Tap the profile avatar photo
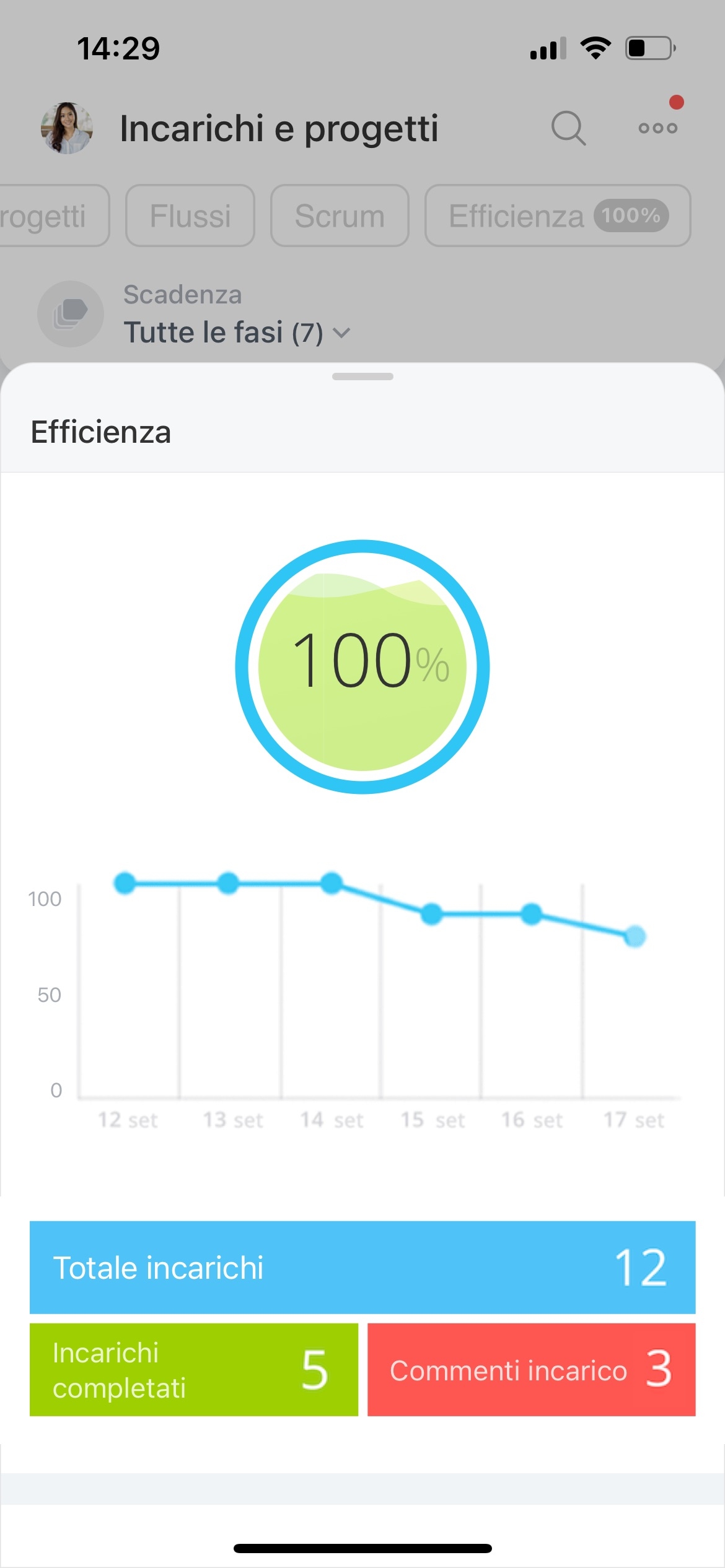The width and height of the screenshot is (725, 1568). click(67, 128)
